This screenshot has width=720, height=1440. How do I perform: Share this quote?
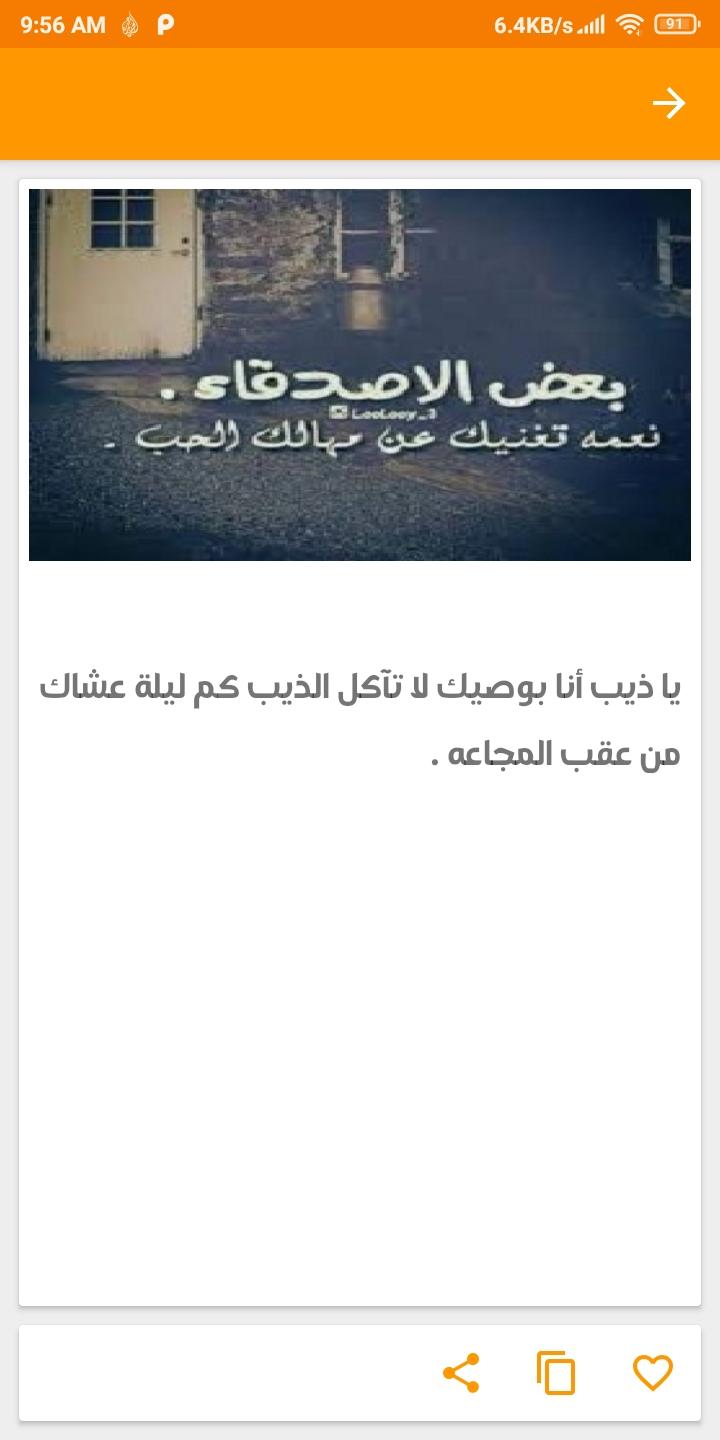point(461,1372)
